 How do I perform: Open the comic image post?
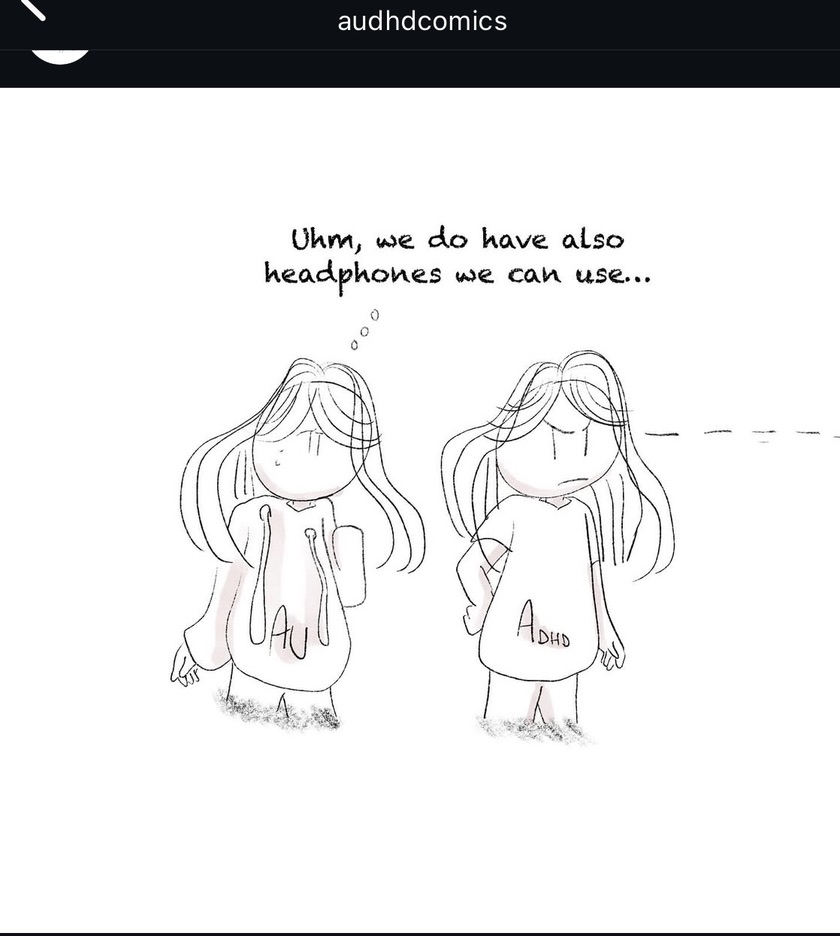pos(420,500)
